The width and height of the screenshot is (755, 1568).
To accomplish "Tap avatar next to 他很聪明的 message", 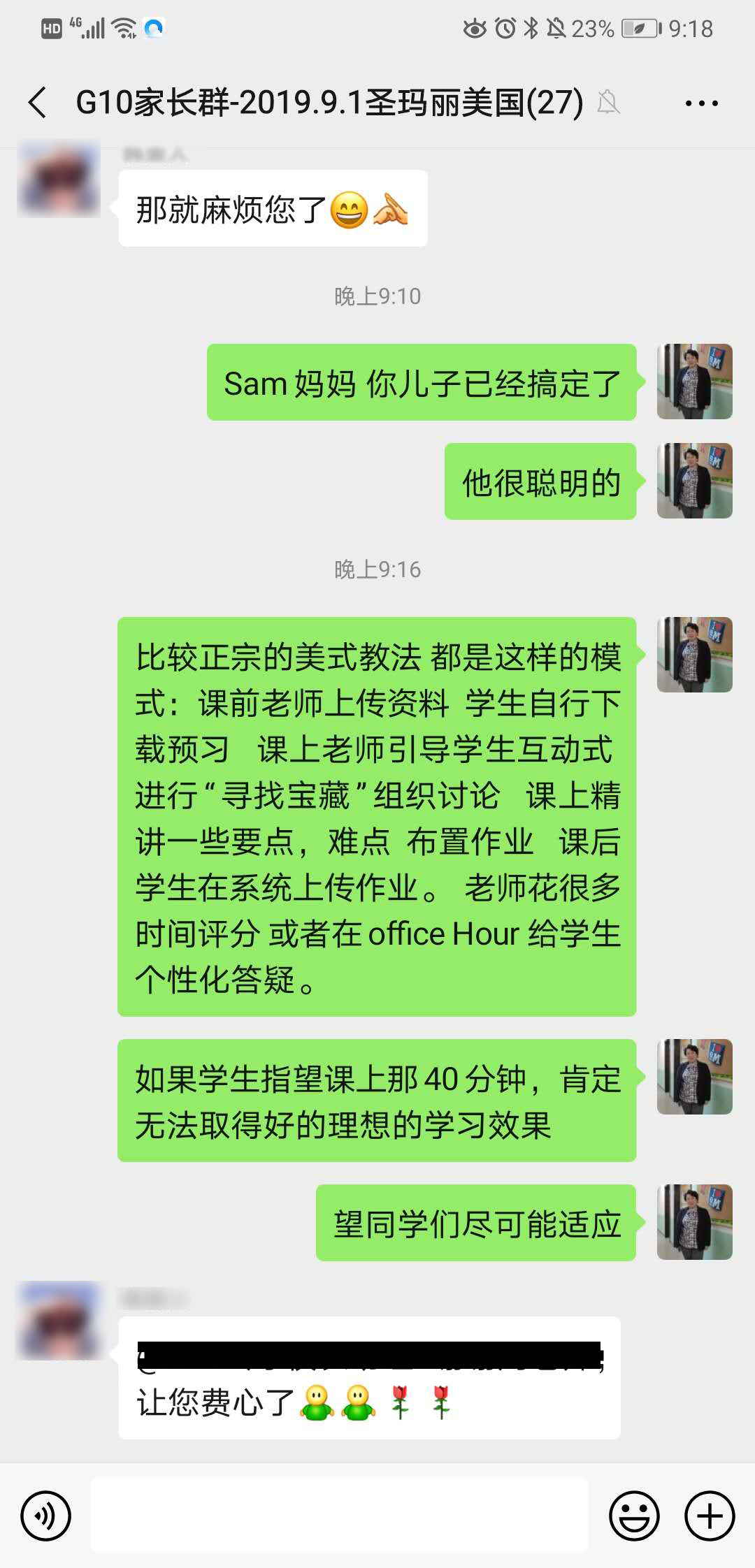I will [x=694, y=481].
